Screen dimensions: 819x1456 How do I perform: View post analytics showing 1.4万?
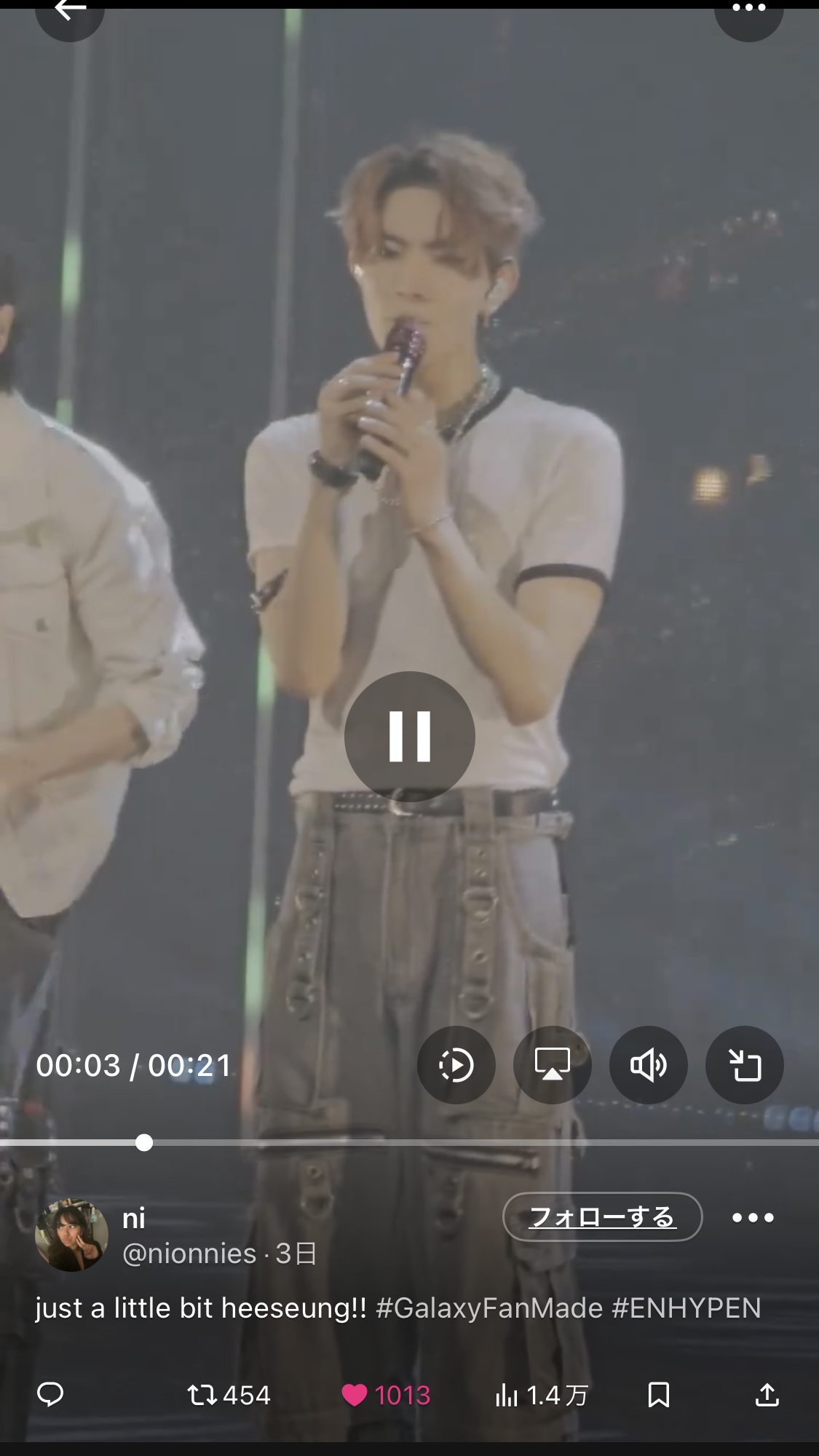[x=541, y=1395]
